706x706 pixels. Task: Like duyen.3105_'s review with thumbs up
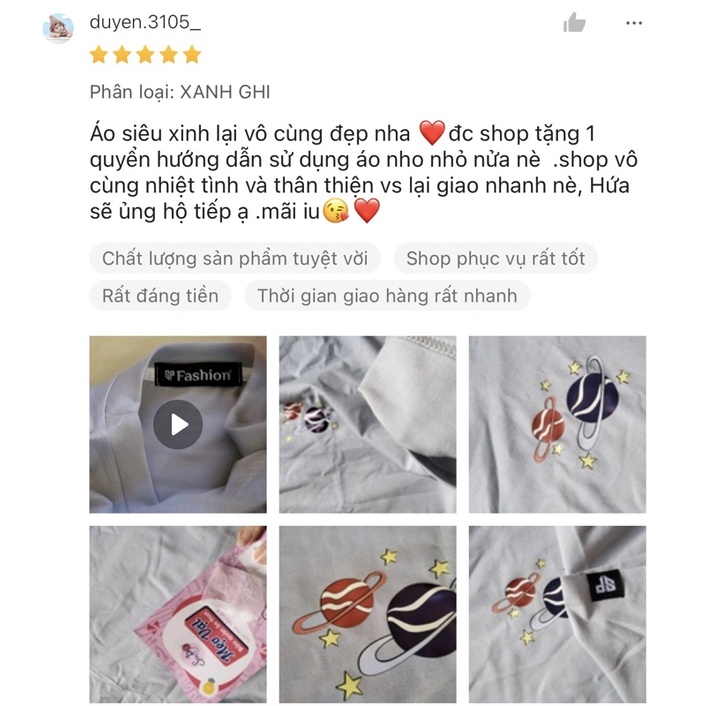tap(574, 23)
